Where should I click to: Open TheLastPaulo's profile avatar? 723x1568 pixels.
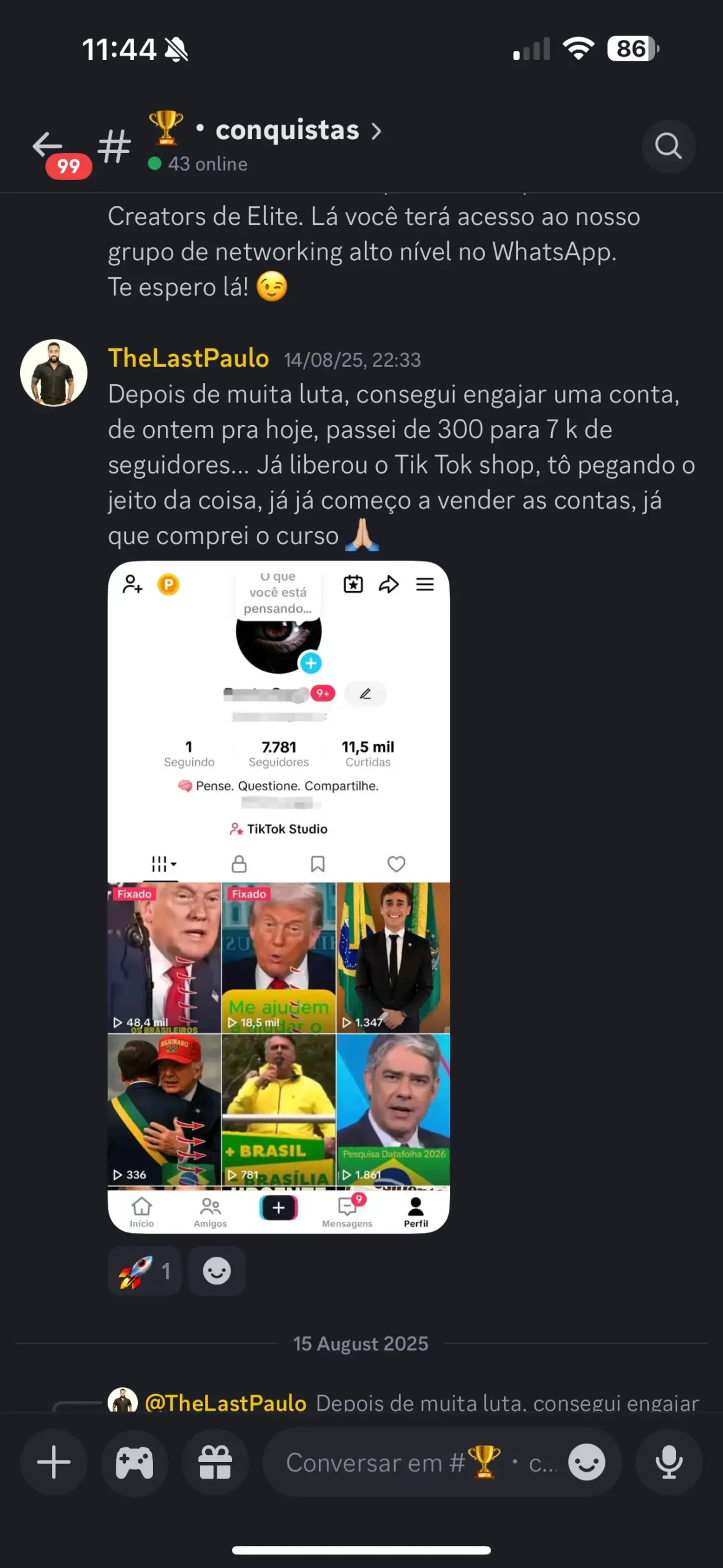54,373
